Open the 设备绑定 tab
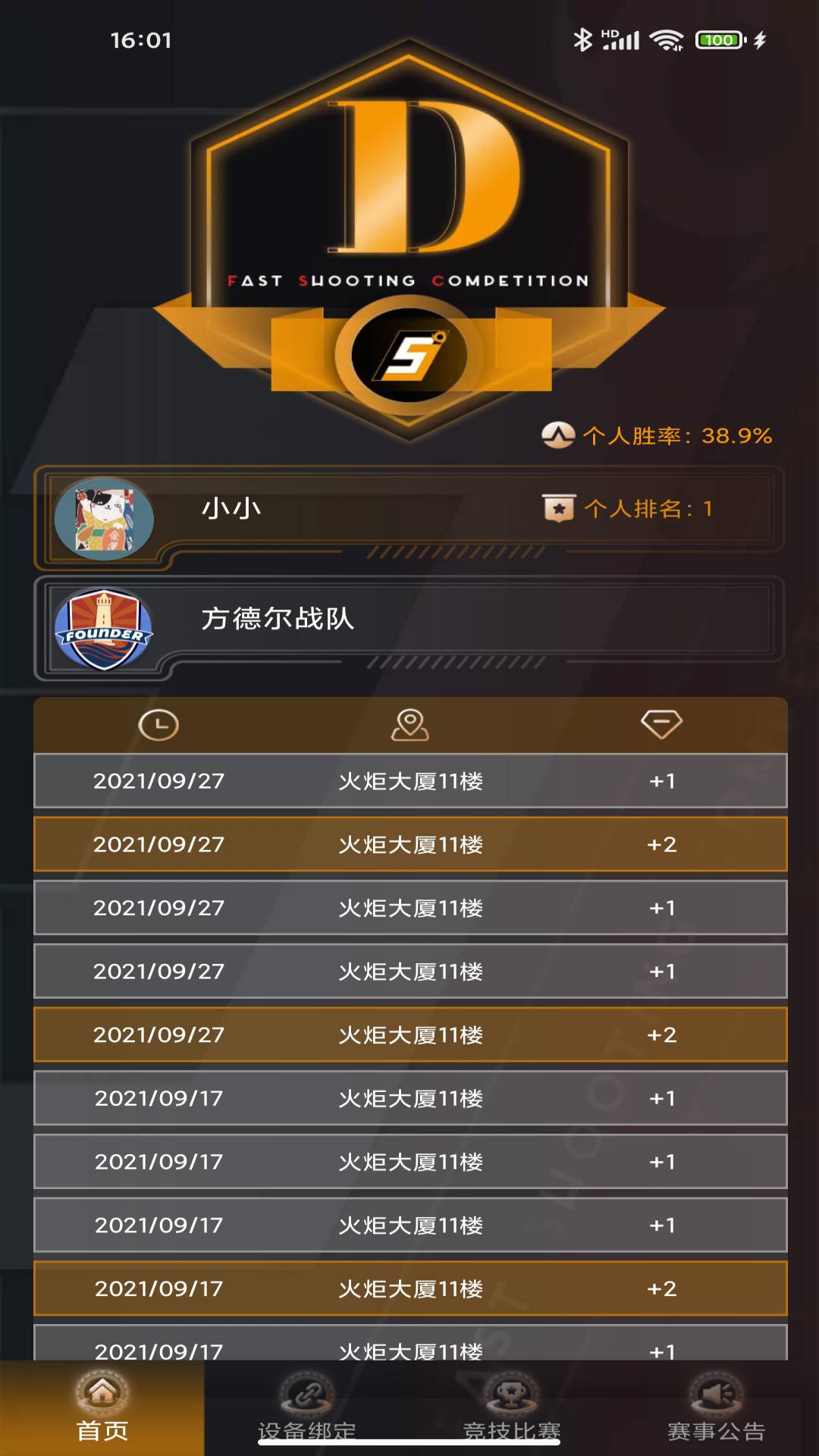819x1456 pixels. pos(307,1407)
